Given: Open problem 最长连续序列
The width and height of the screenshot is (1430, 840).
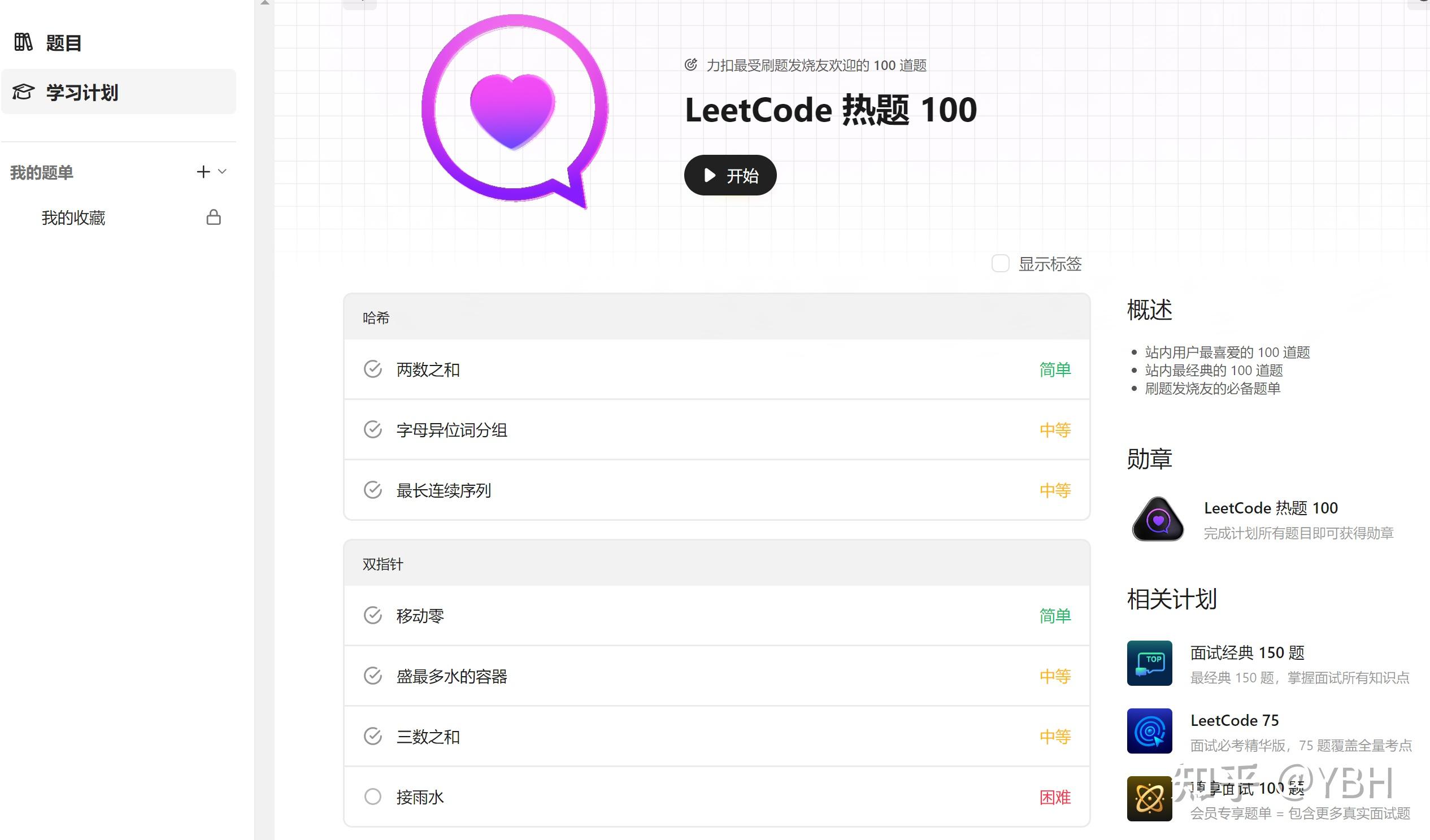Looking at the screenshot, I should [x=444, y=491].
